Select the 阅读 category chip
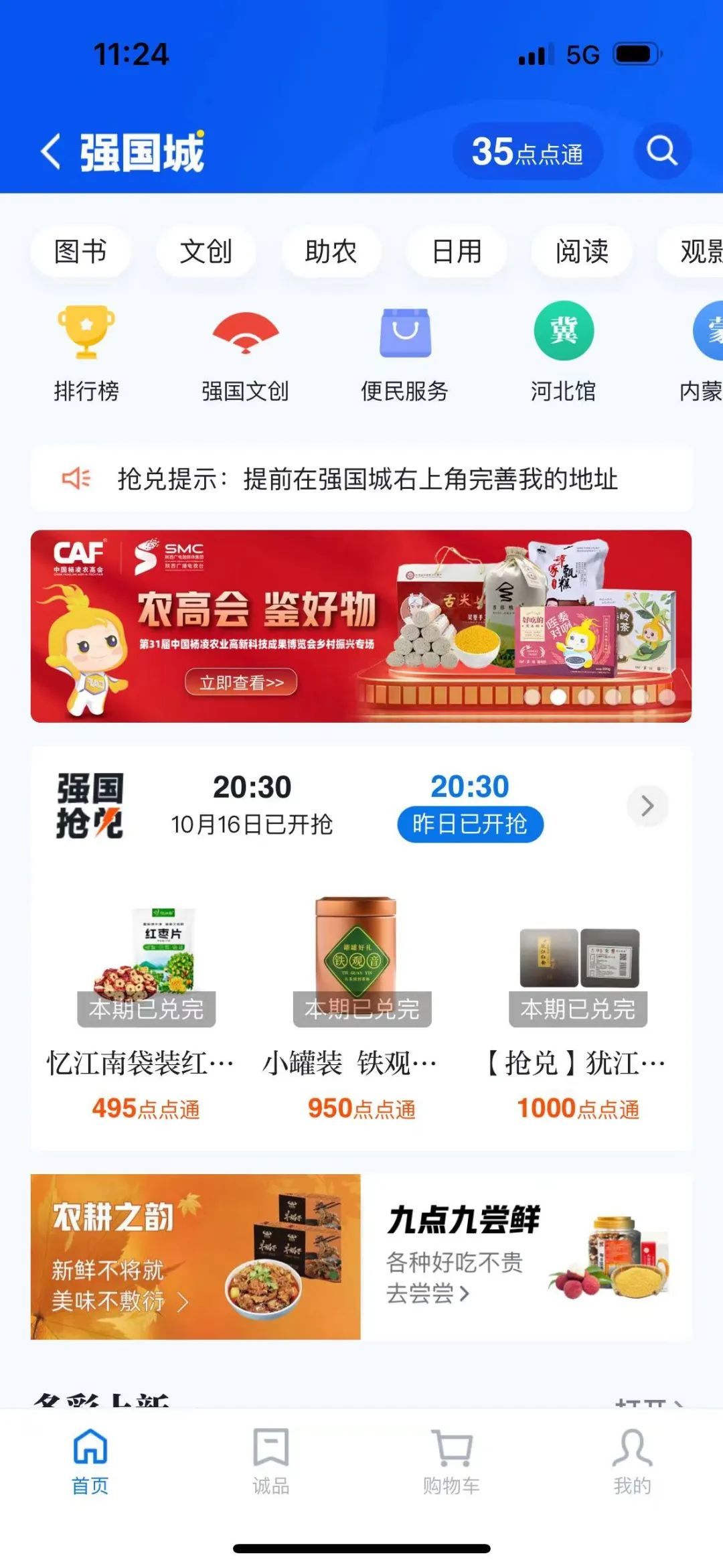Image resolution: width=723 pixels, height=1568 pixels. point(582,251)
